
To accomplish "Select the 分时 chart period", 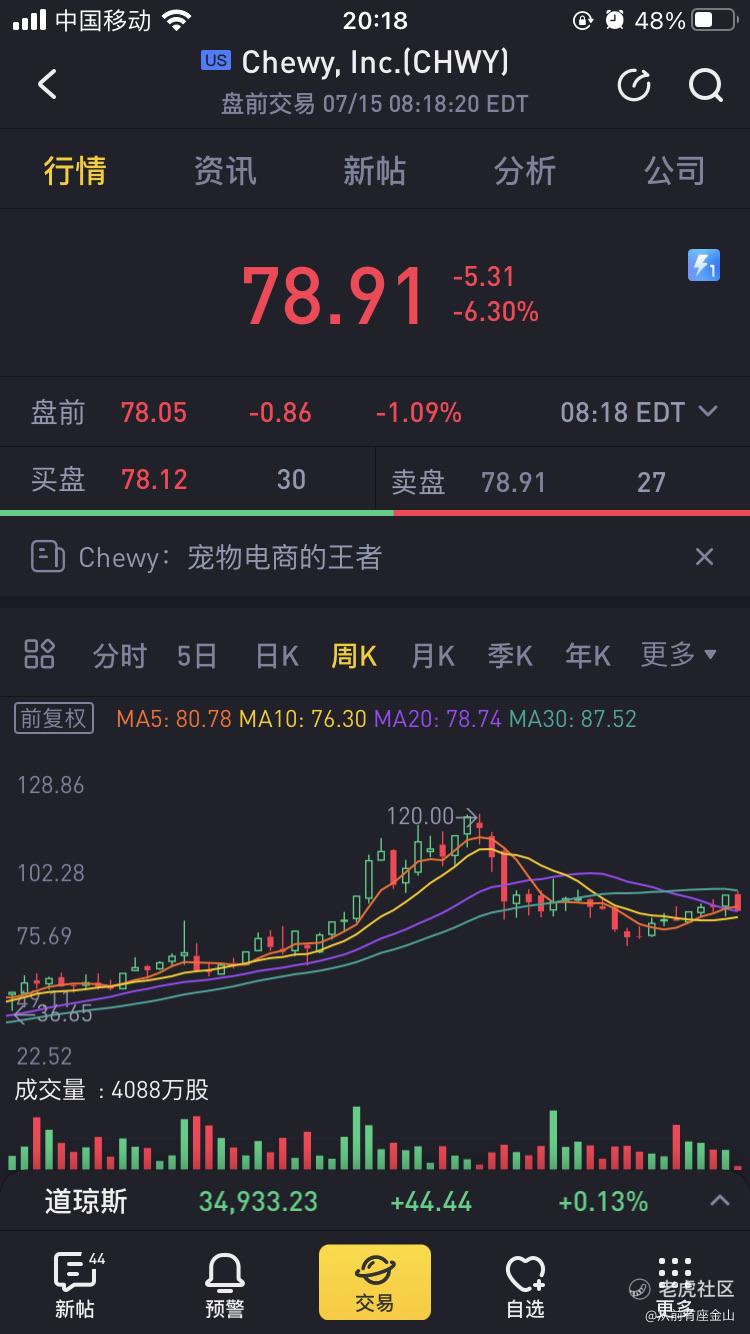I will click(119, 656).
